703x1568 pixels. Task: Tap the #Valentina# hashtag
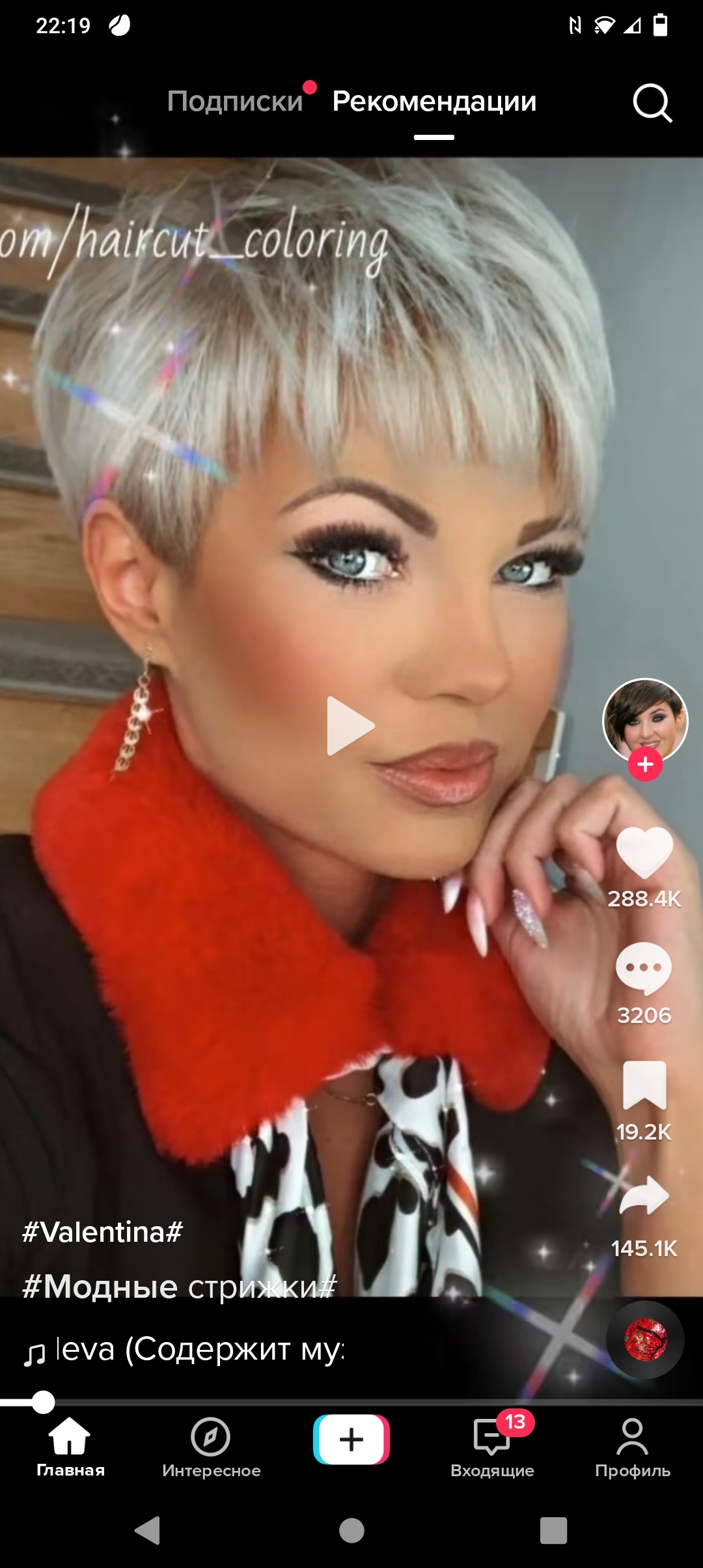coord(102,1232)
